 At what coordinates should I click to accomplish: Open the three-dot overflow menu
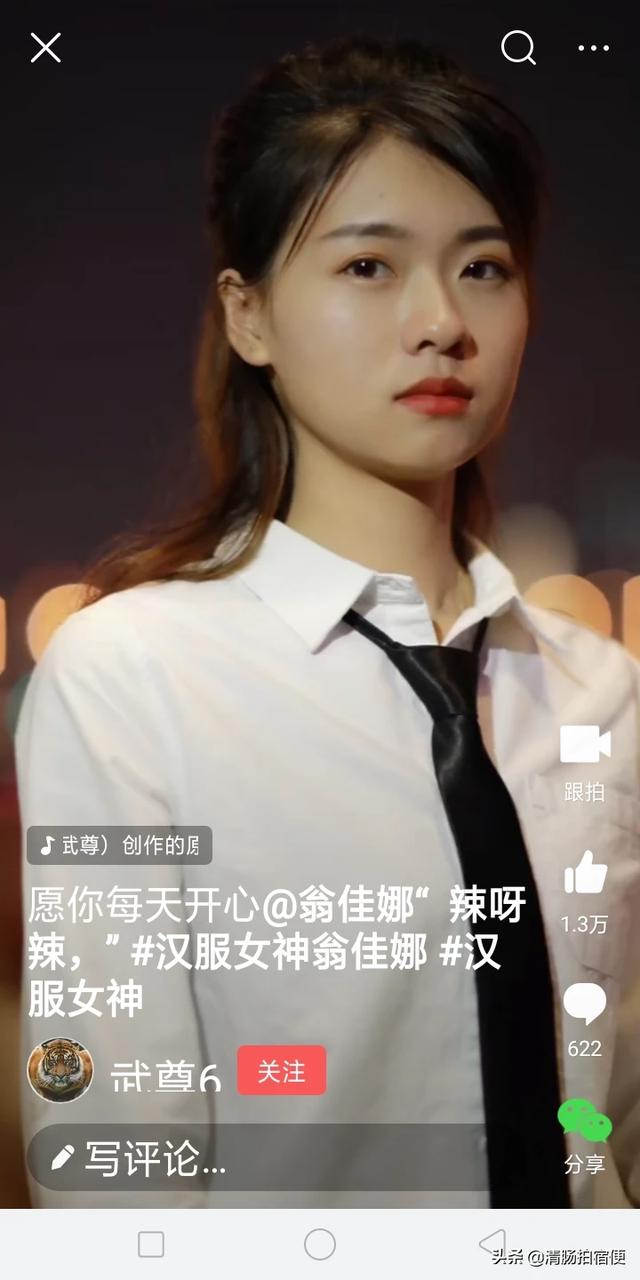(593, 48)
